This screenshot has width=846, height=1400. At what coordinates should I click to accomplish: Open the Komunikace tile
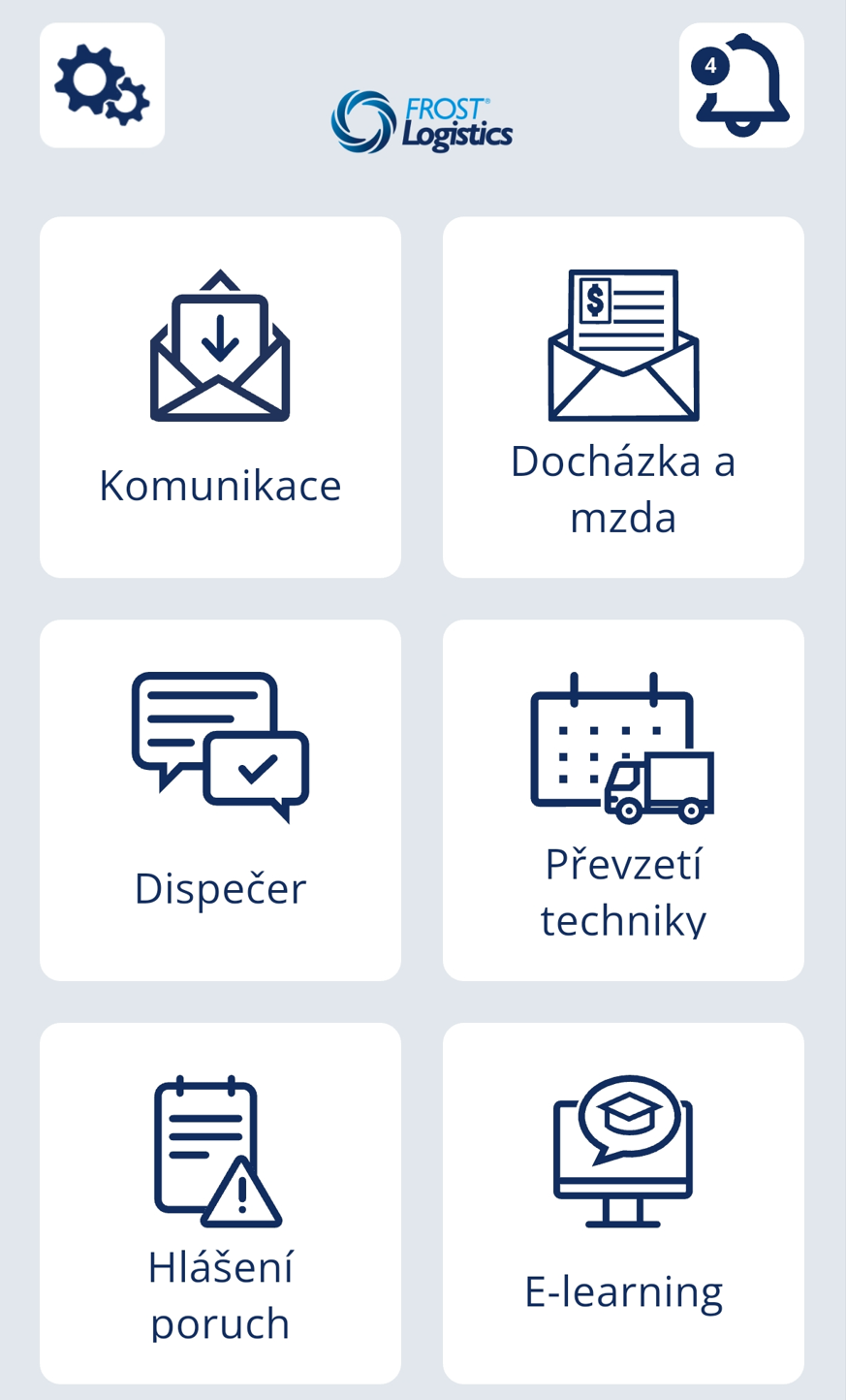click(220, 398)
